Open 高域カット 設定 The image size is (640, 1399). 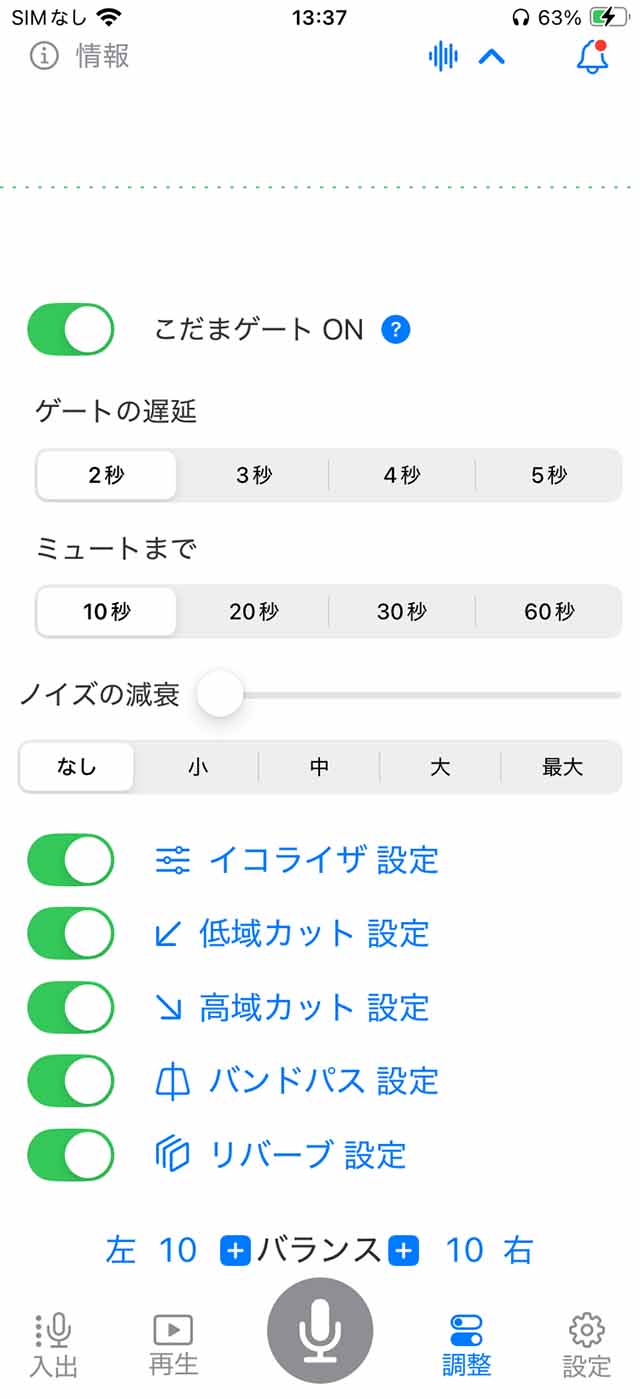point(292,1007)
